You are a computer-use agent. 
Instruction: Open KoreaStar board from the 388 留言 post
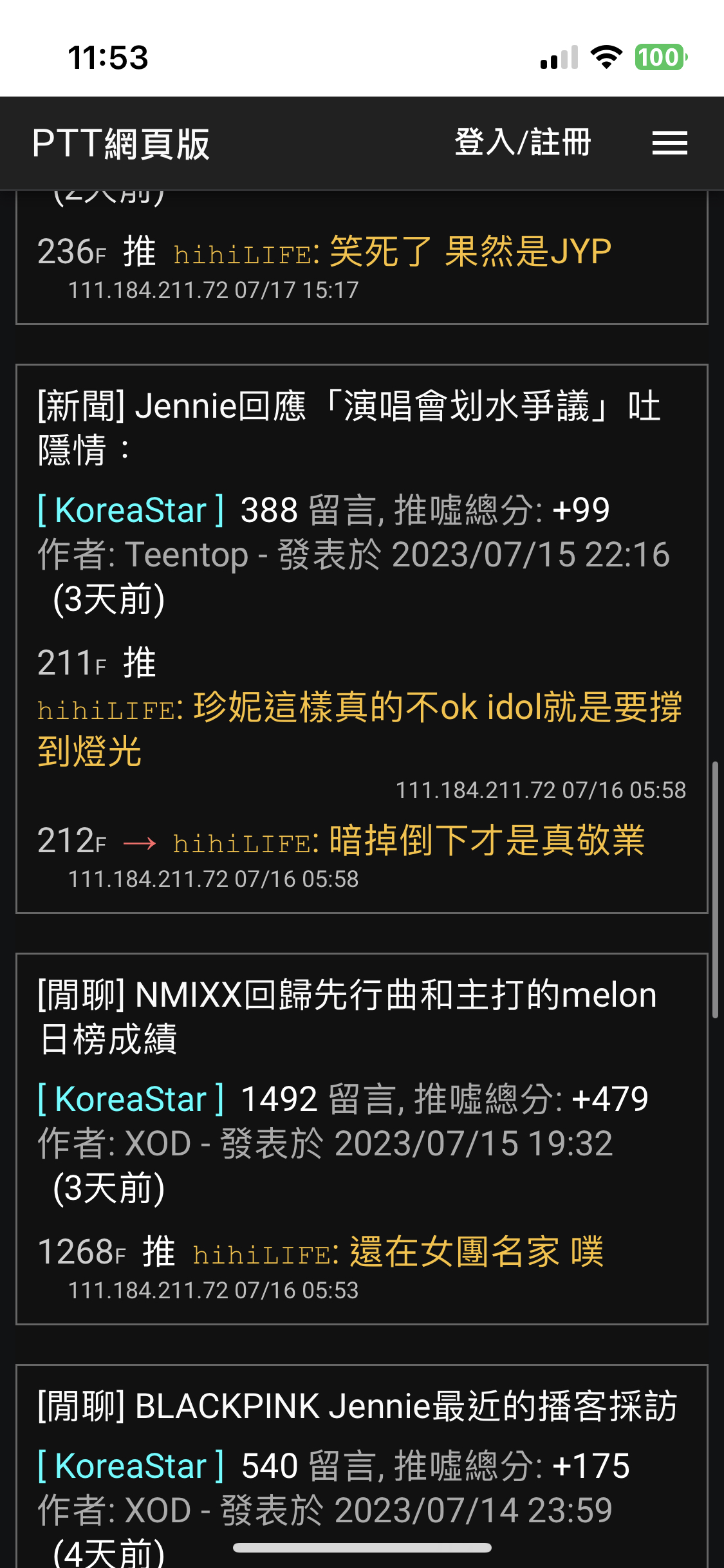[x=131, y=510]
